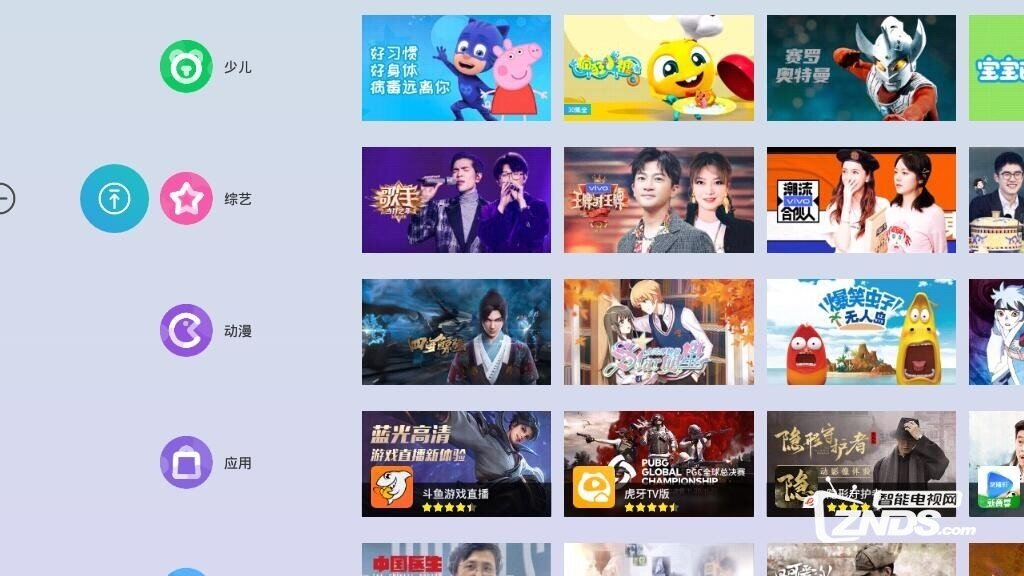Open the 潮流合伙人 show tile

click(x=861, y=200)
